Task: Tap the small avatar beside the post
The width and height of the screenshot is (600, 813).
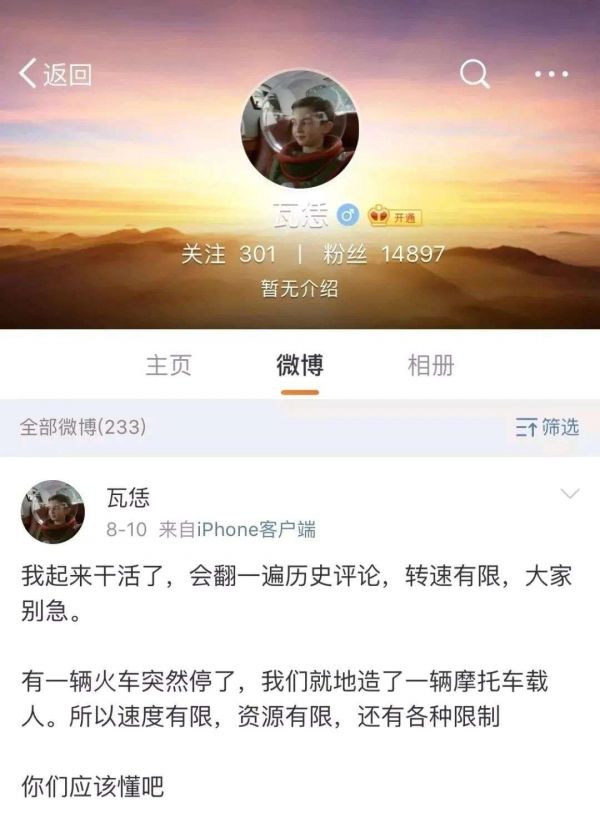Action: coord(52,512)
